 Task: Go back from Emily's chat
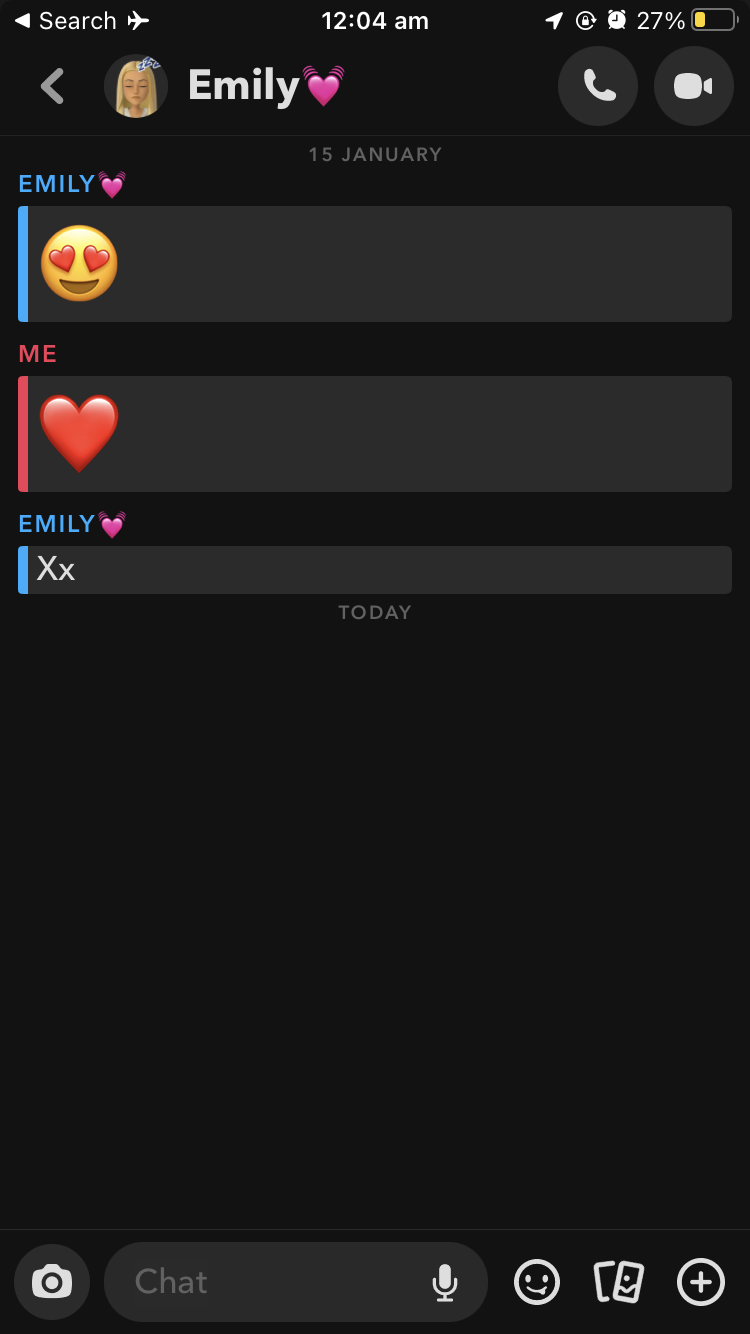click(52, 86)
